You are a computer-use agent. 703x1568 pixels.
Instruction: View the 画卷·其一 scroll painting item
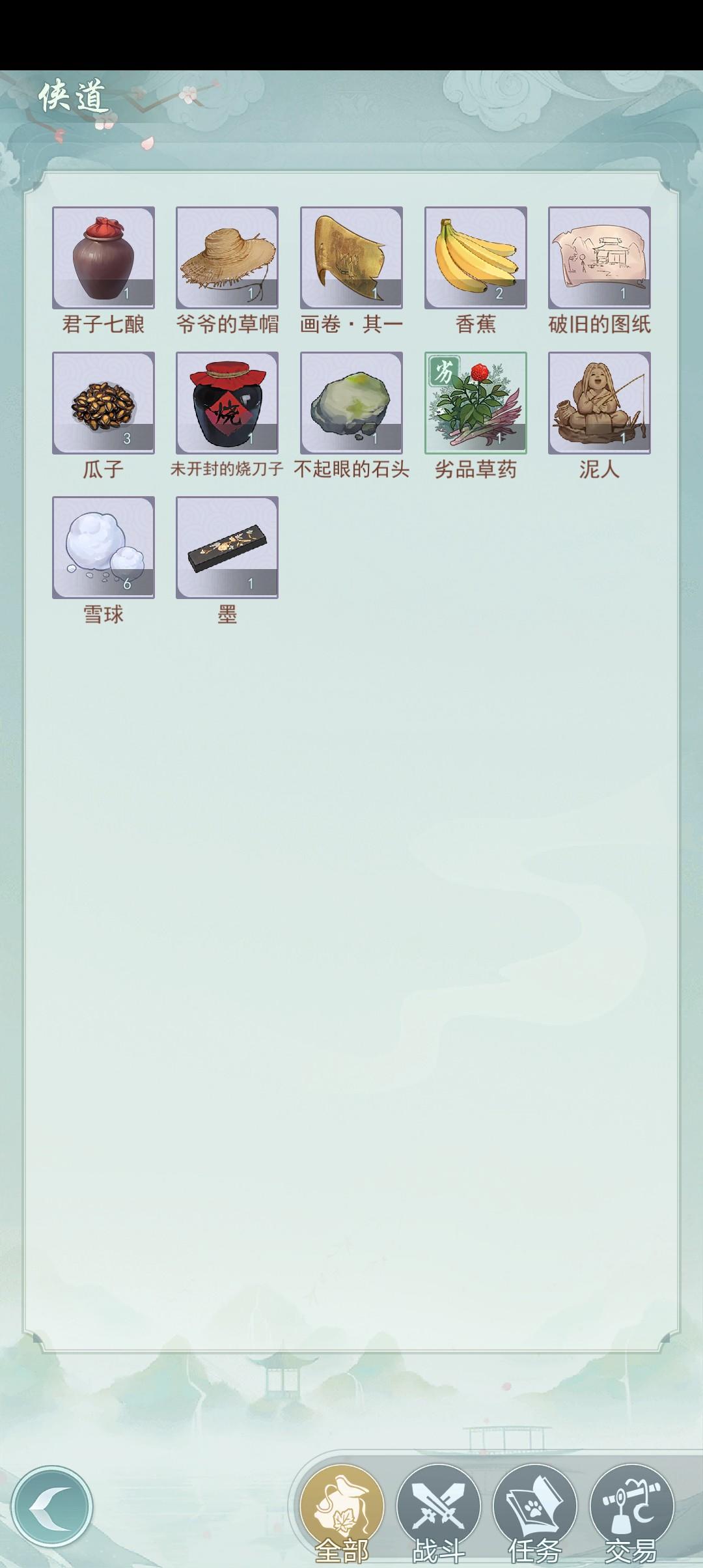(351, 259)
